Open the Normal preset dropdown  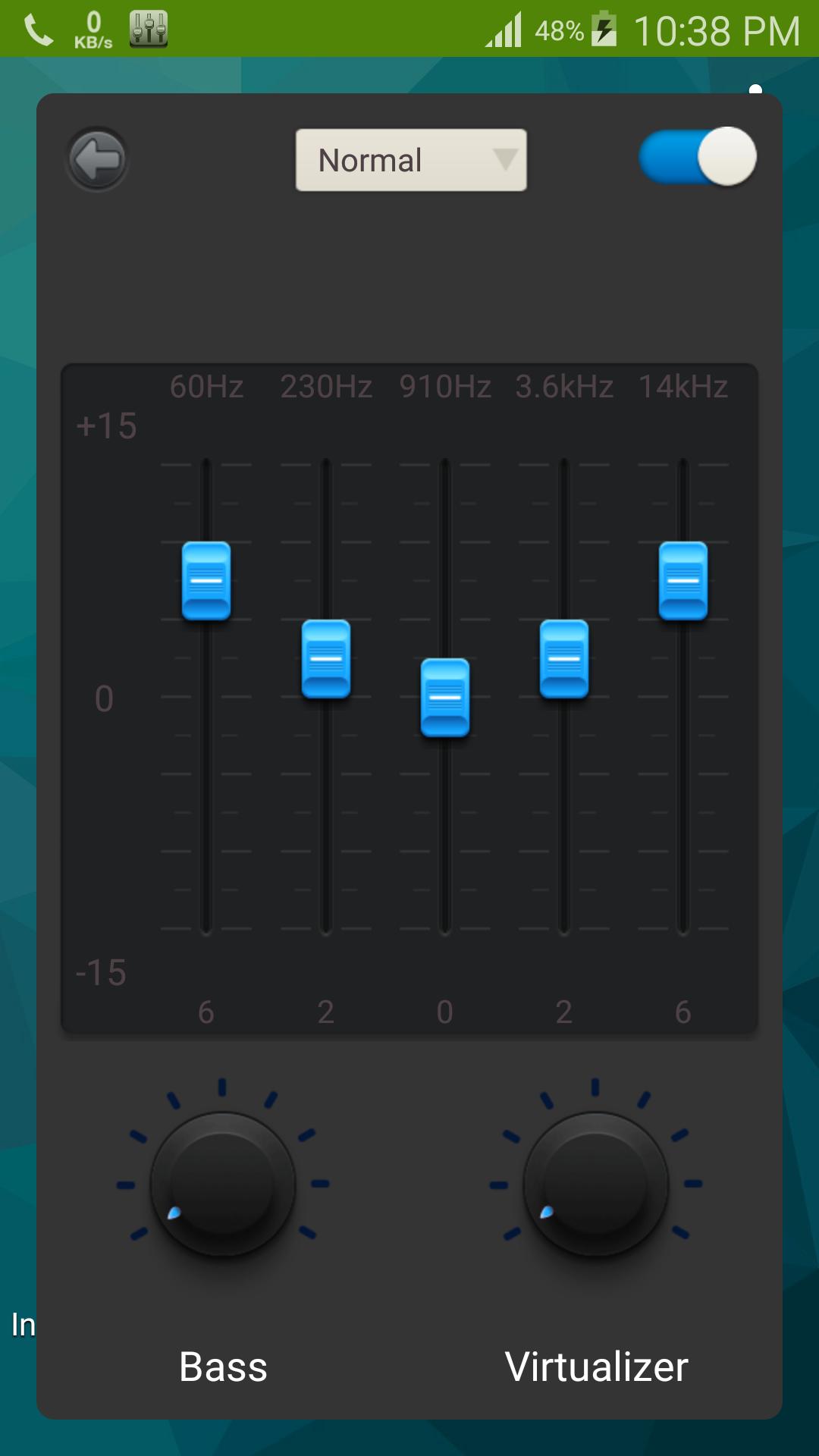pyautogui.click(x=411, y=160)
